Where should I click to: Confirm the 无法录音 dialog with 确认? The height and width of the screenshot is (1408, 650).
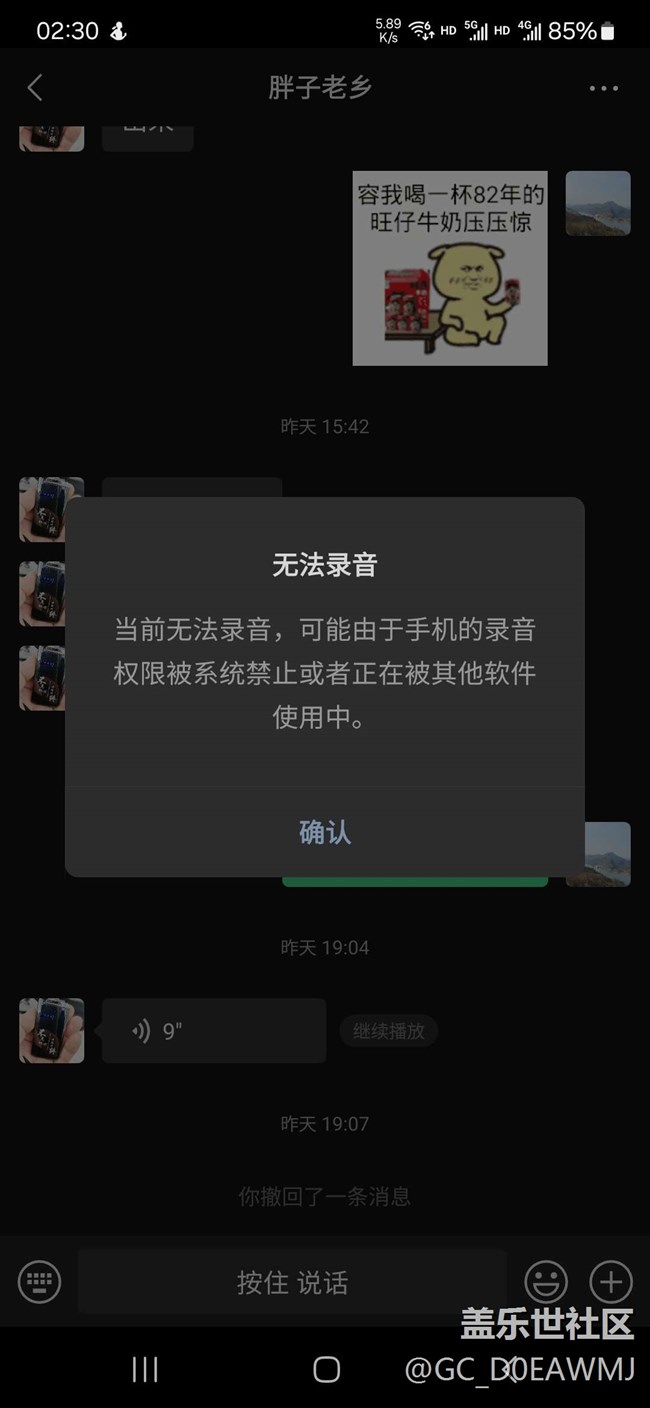[x=325, y=832]
